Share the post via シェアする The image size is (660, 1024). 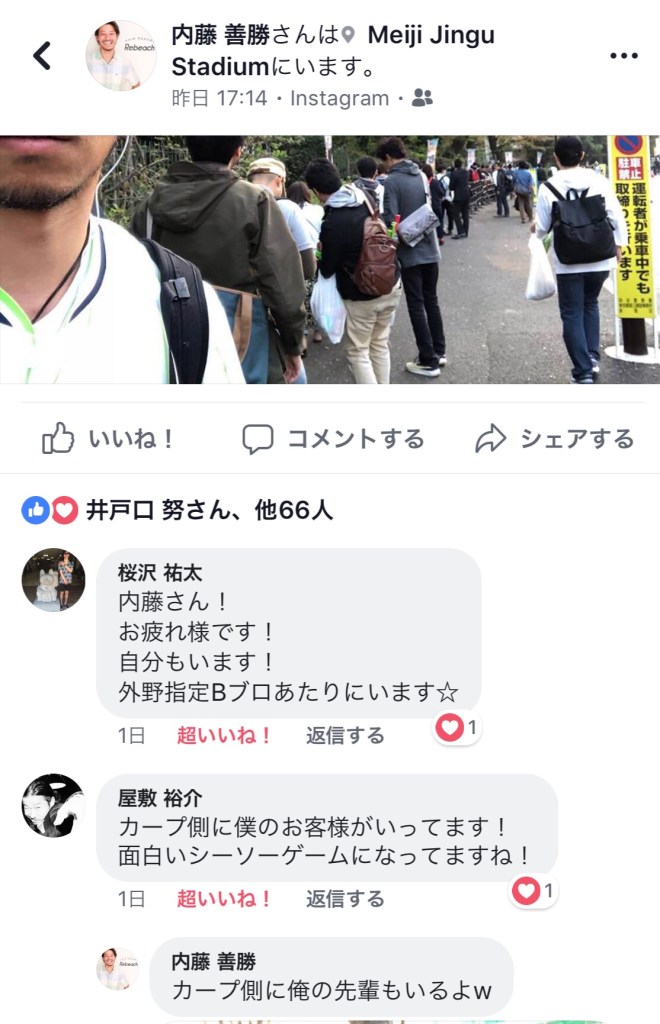pyautogui.click(x=555, y=439)
